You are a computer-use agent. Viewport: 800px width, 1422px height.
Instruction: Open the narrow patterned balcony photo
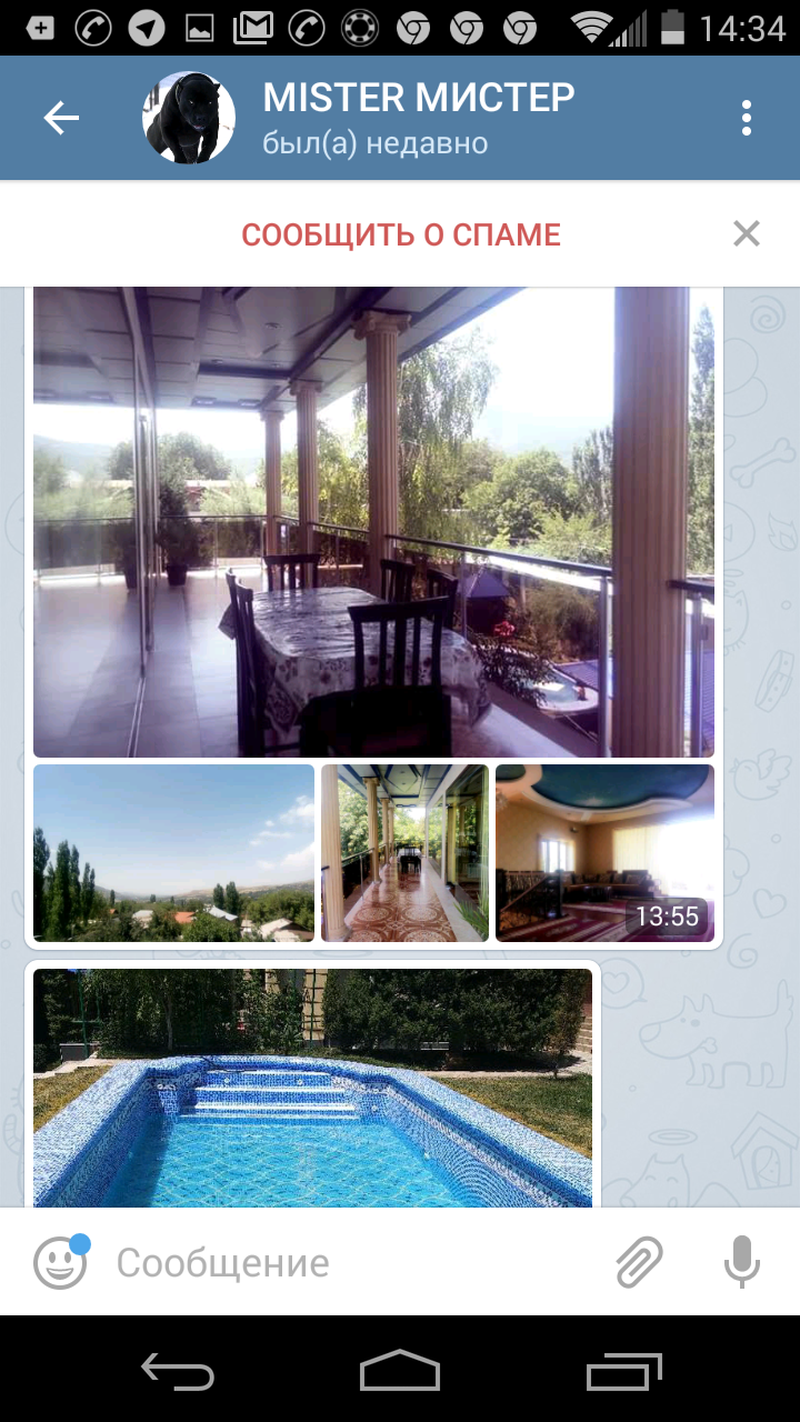pyautogui.click(x=405, y=853)
